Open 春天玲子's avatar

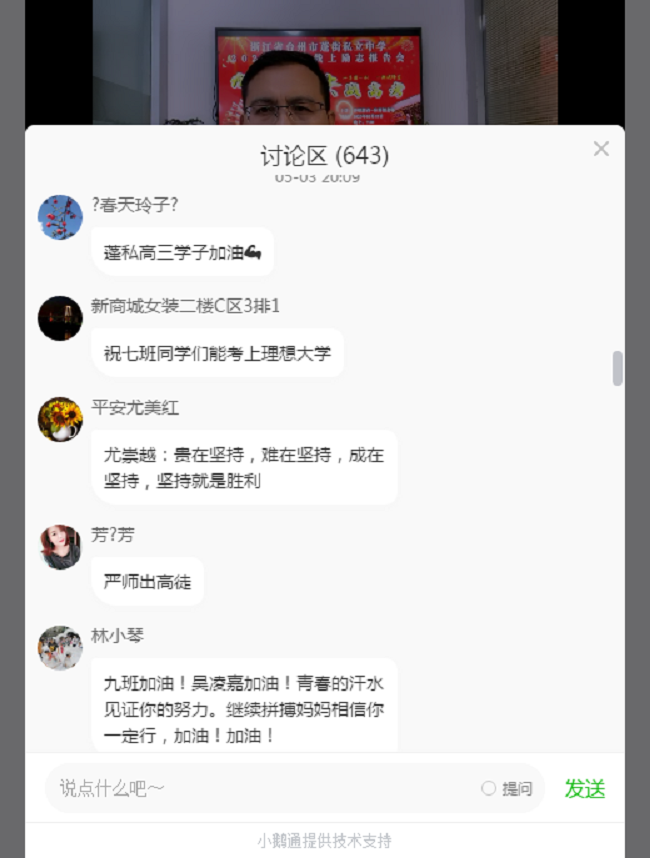point(60,217)
